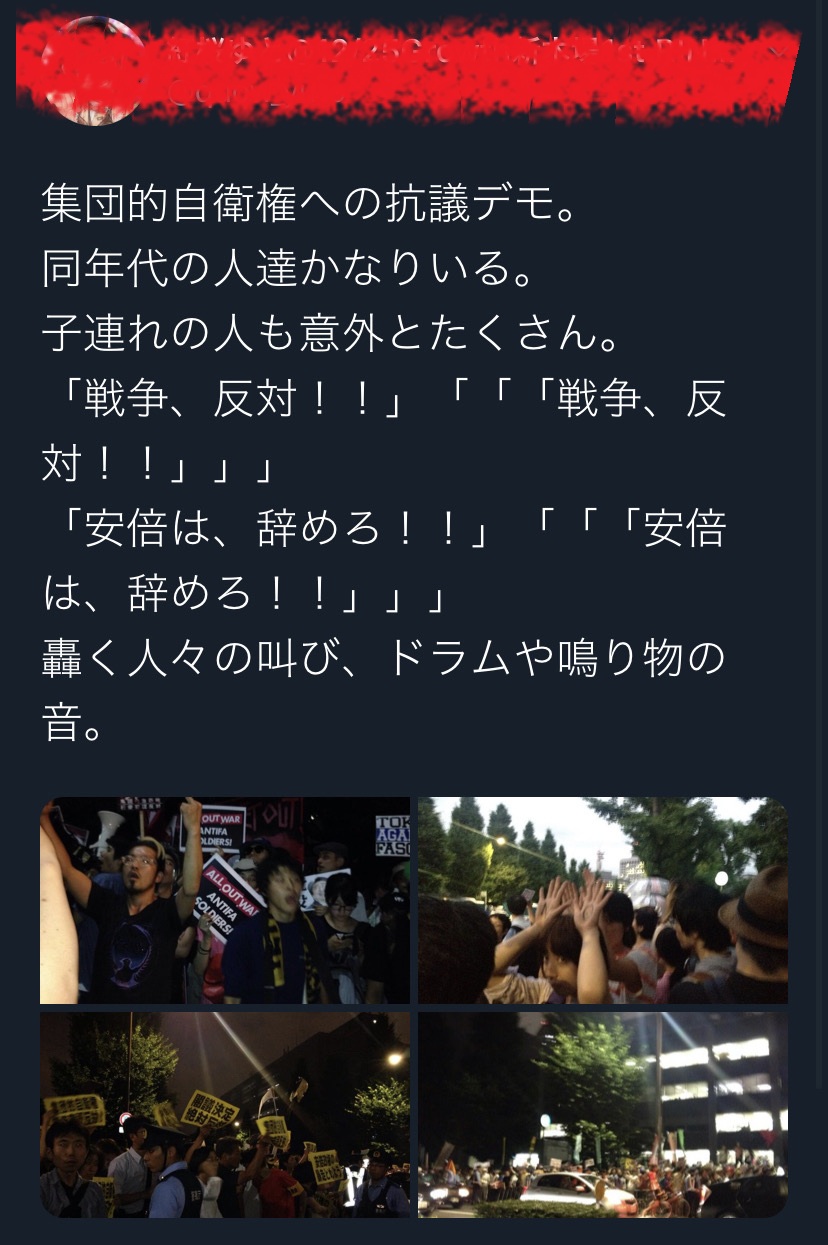View the photo with police and yellow signs
Viewport: 828px width, 1245px height.
(225, 1114)
